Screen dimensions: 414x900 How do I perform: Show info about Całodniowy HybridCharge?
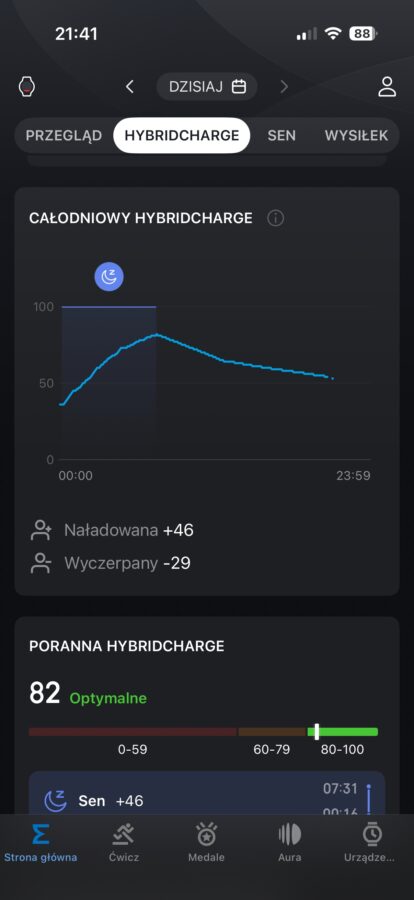tap(276, 218)
